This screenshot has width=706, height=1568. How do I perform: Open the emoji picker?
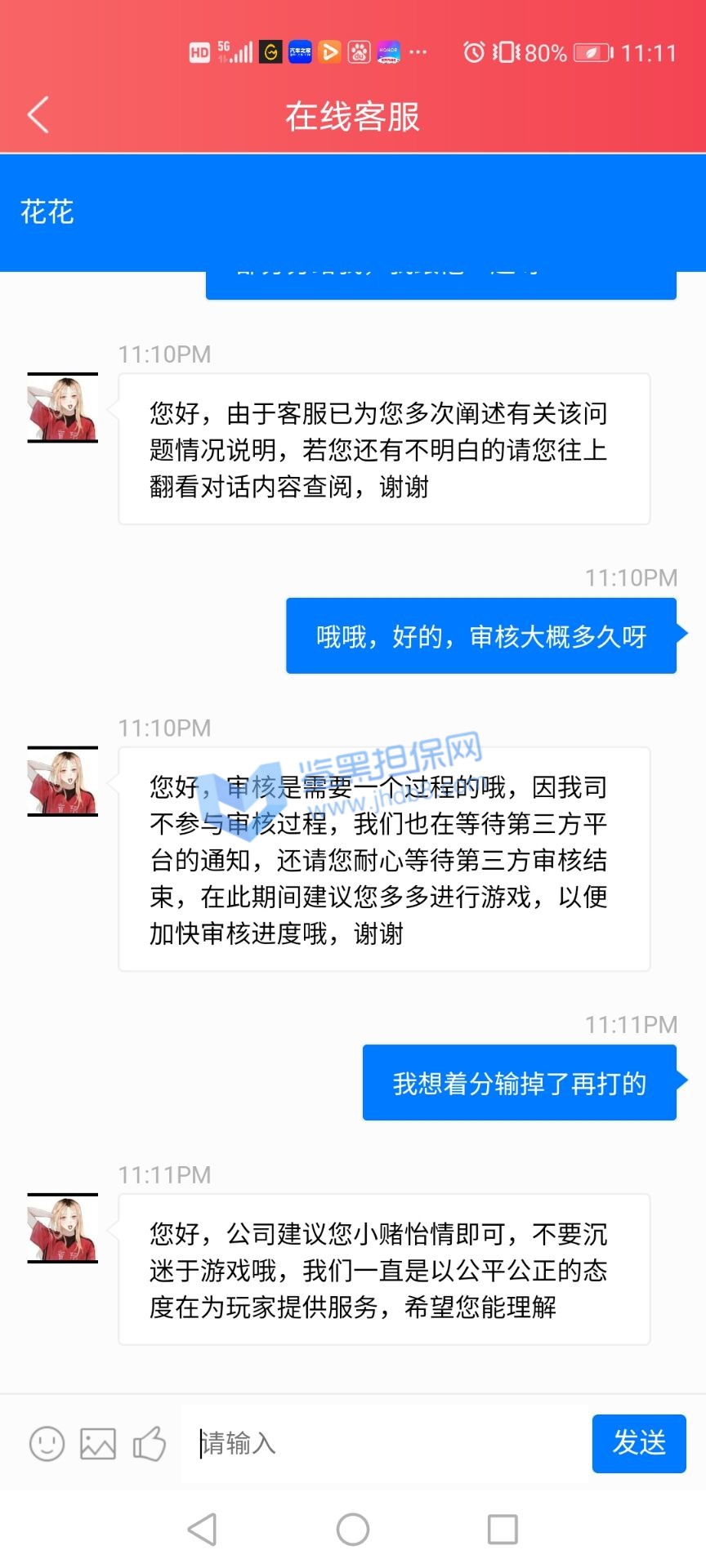[47, 1444]
